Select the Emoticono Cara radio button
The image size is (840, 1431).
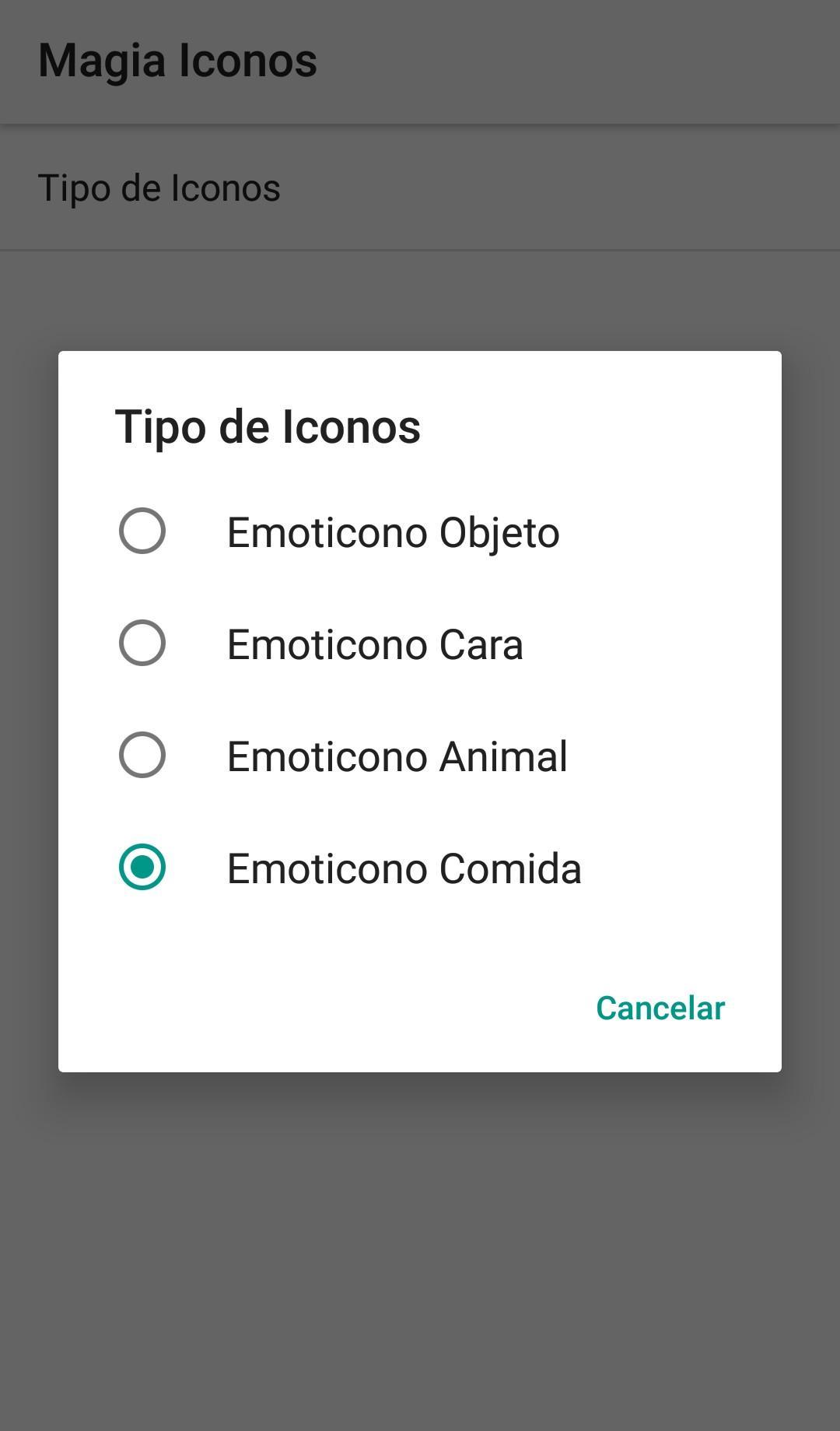144,644
